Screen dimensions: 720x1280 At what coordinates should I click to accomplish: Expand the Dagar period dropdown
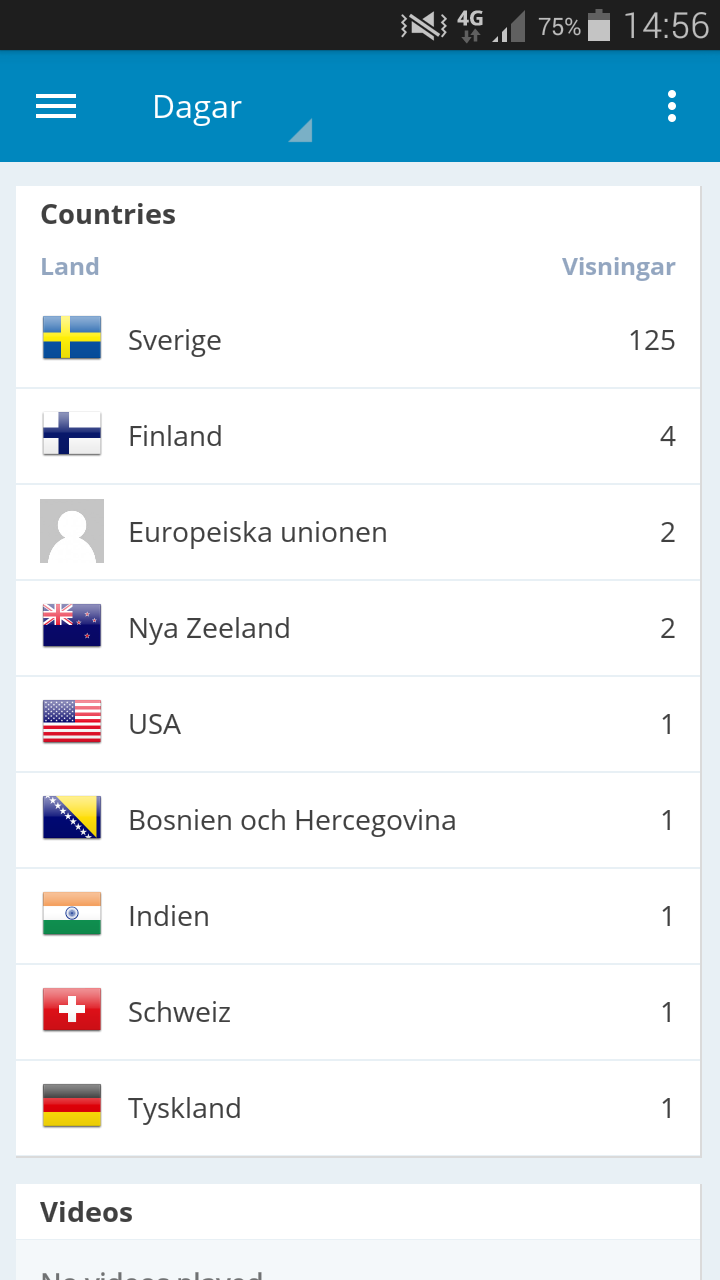pos(228,108)
